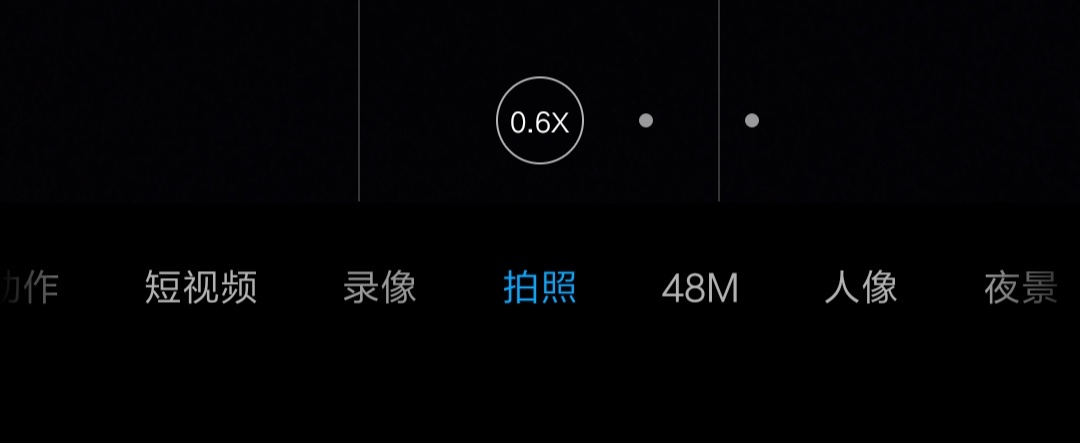Switch to 夜景 night mode
This screenshot has width=1080, height=443.
(x=1020, y=288)
